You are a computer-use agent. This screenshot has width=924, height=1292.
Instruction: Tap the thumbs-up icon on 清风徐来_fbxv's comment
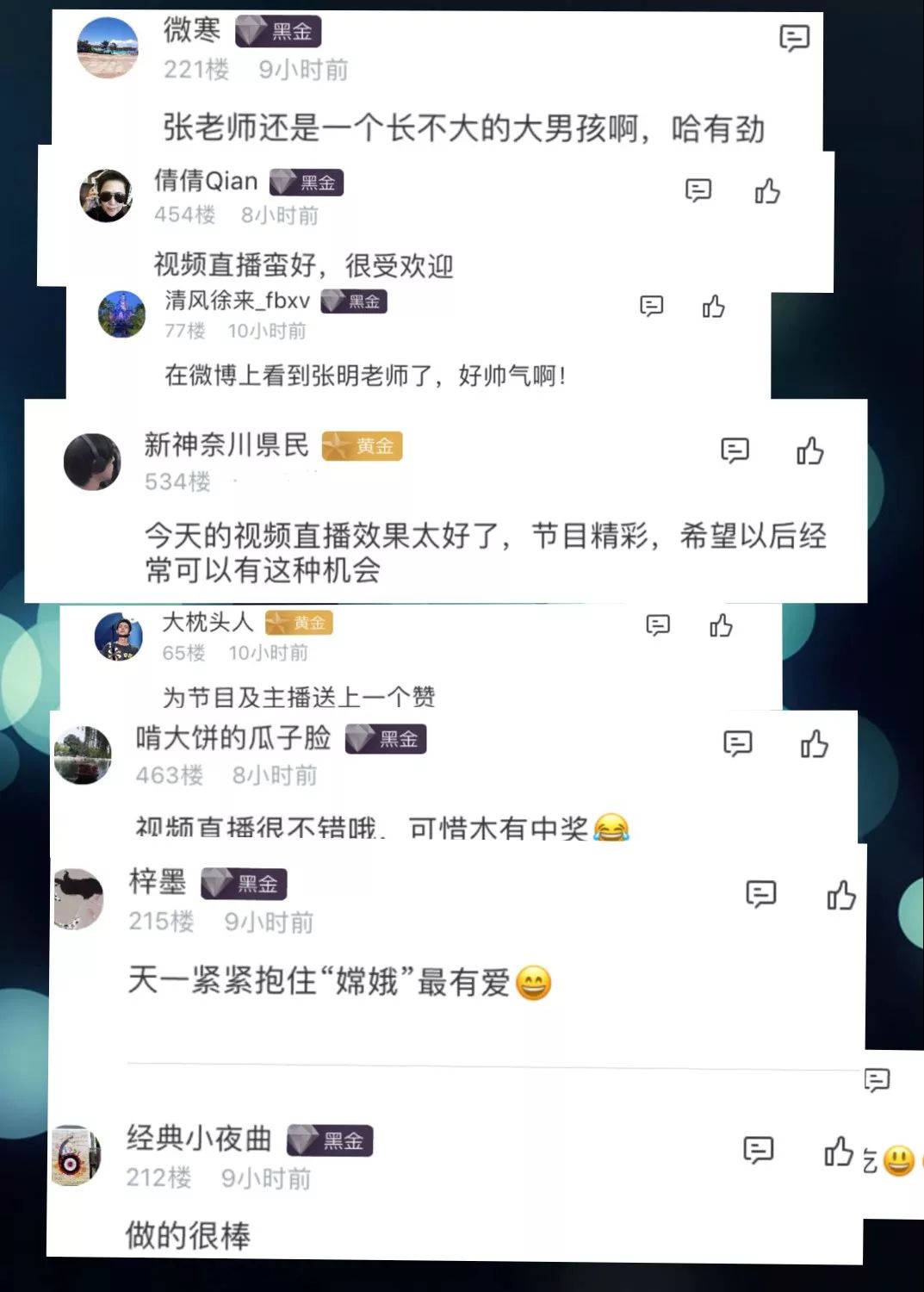(711, 306)
